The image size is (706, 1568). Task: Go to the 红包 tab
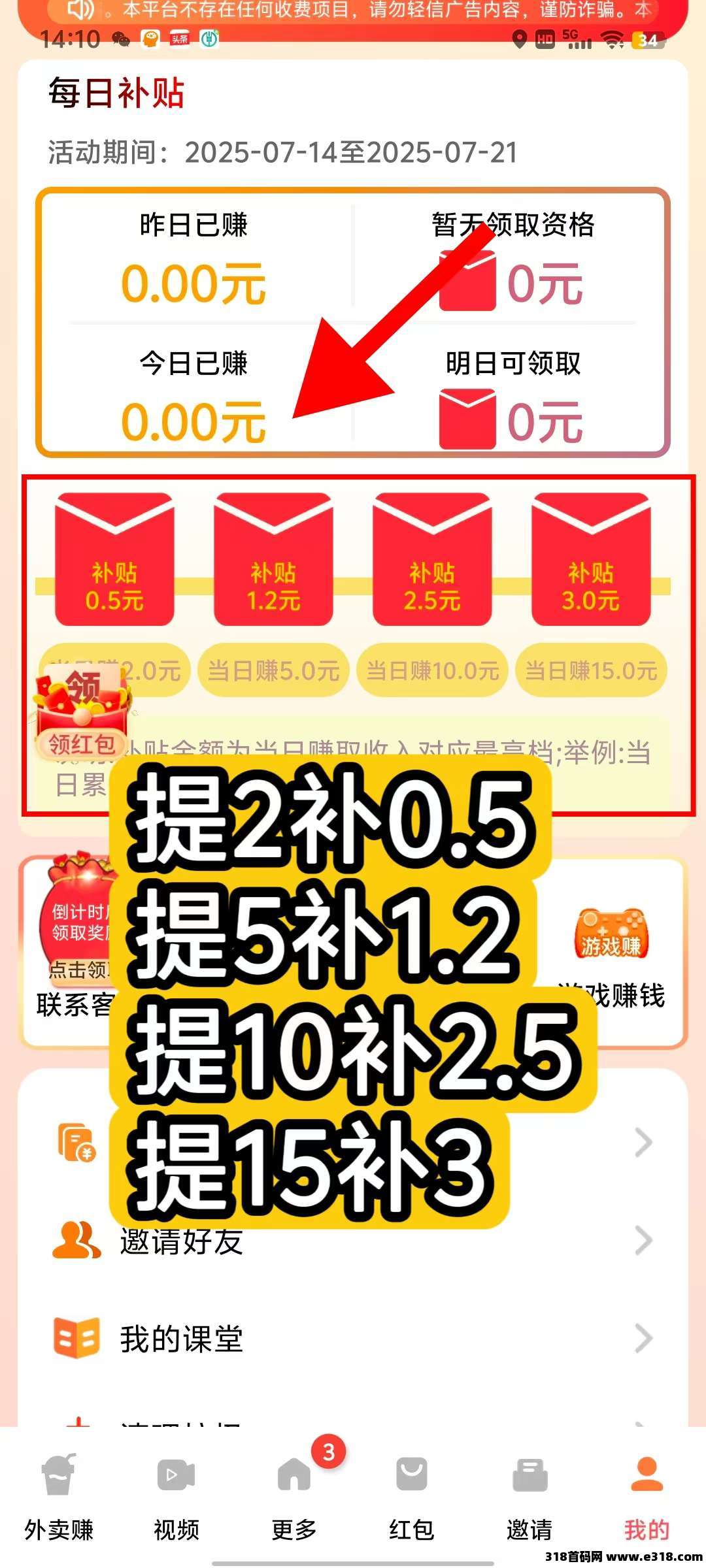pos(411,1496)
